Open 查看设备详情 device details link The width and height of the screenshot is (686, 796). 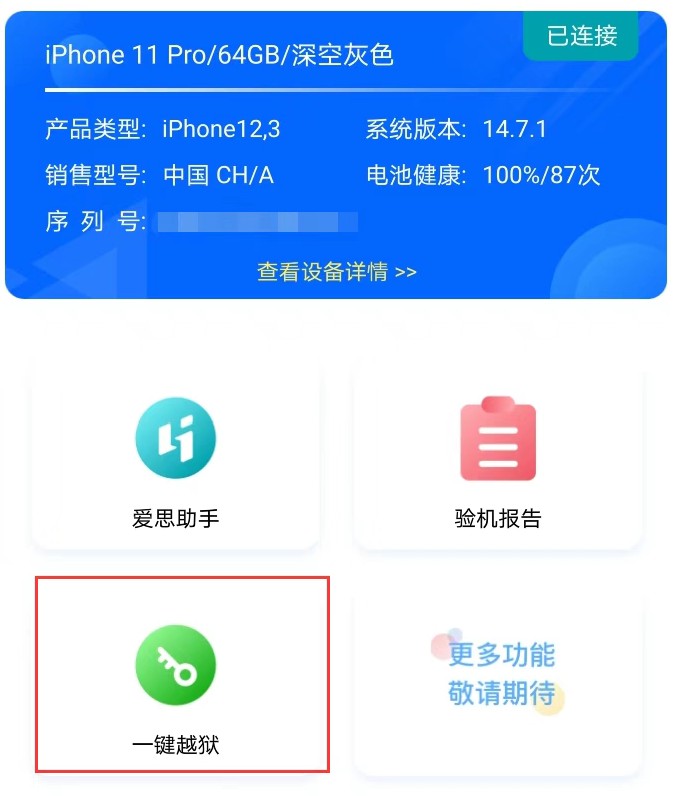pos(336,272)
